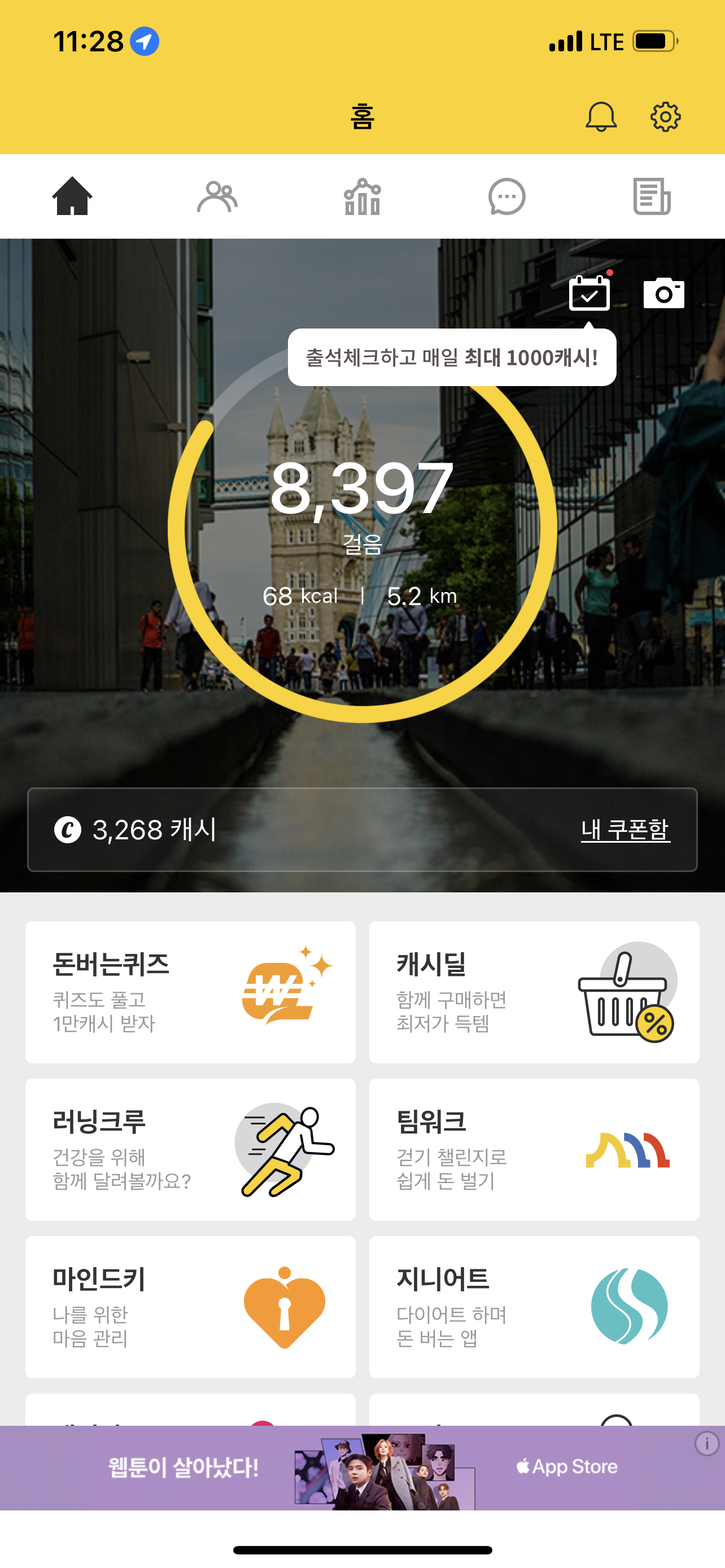This screenshot has height=1568, width=725.
Task: Open 내 쿠폰함 link
Action: point(625,829)
